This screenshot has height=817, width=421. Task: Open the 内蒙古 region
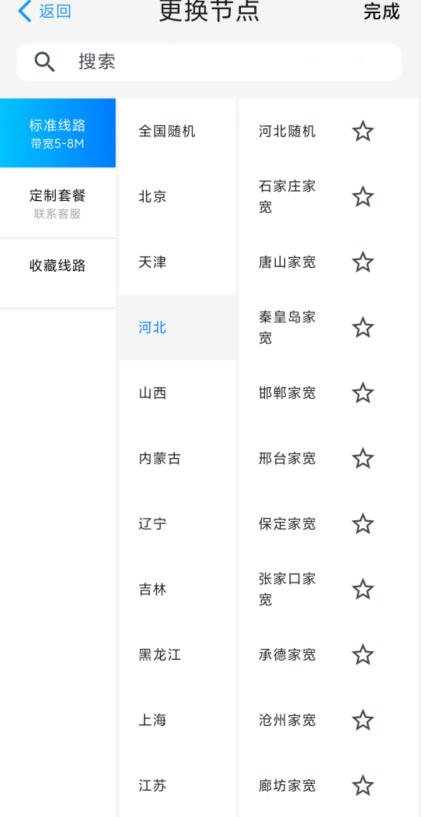pos(177,459)
